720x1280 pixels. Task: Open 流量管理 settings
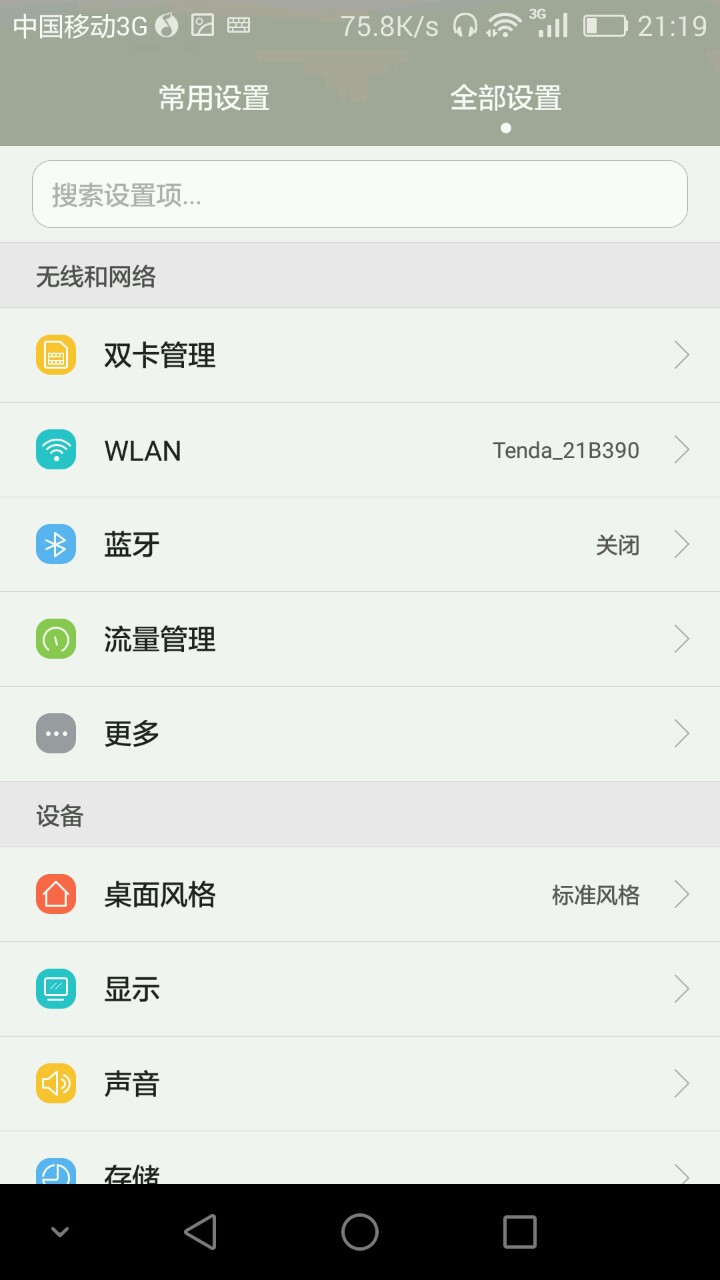(x=360, y=639)
